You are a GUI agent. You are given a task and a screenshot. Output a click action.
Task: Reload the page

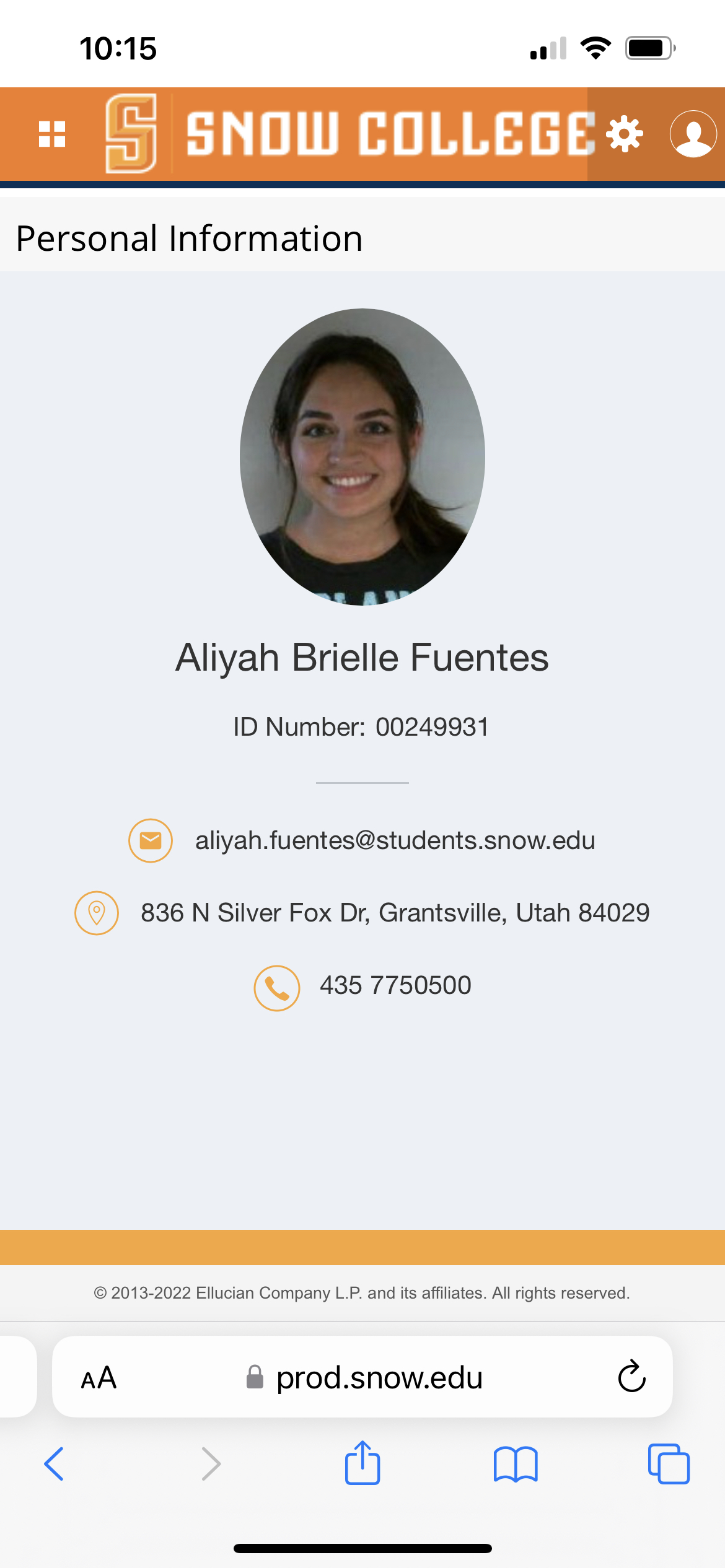(x=631, y=1378)
